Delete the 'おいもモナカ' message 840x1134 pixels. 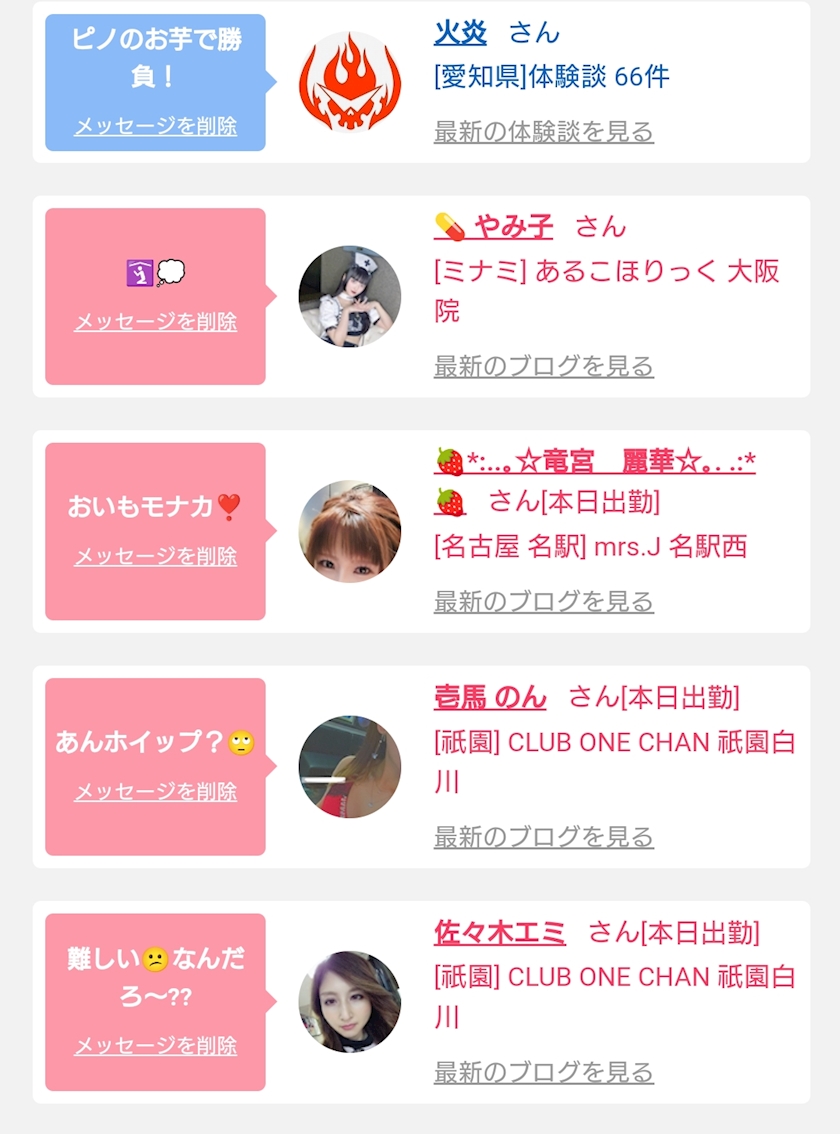coord(156,555)
